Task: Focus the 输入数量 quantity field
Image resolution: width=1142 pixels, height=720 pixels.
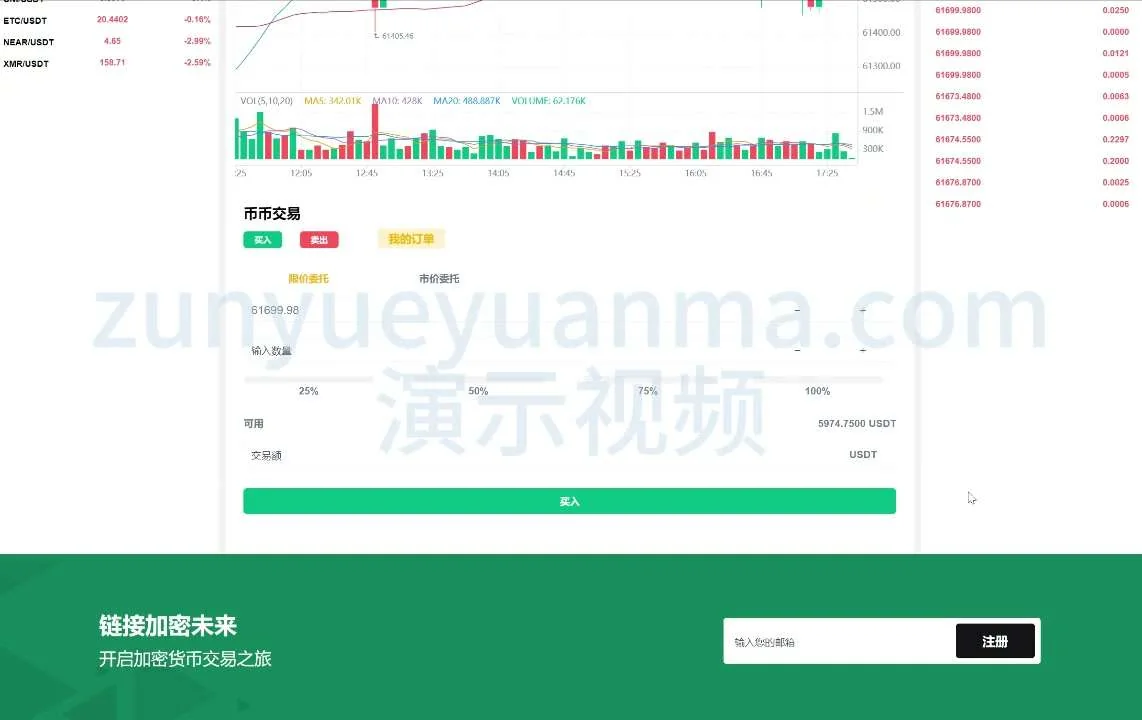Action: (x=500, y=351)
